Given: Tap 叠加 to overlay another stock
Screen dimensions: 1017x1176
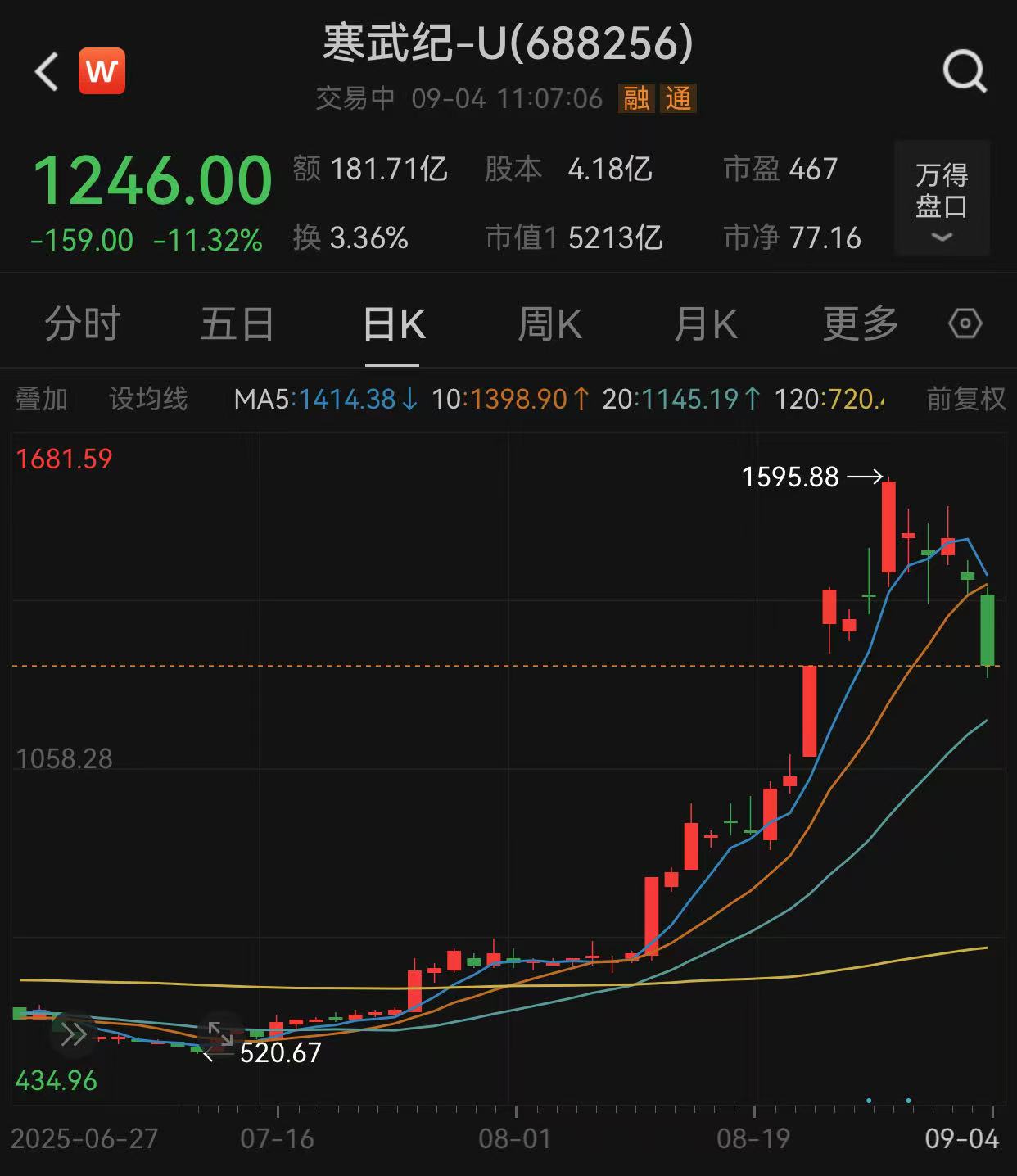Looking at the screenshot, I should tap(42, 399).
